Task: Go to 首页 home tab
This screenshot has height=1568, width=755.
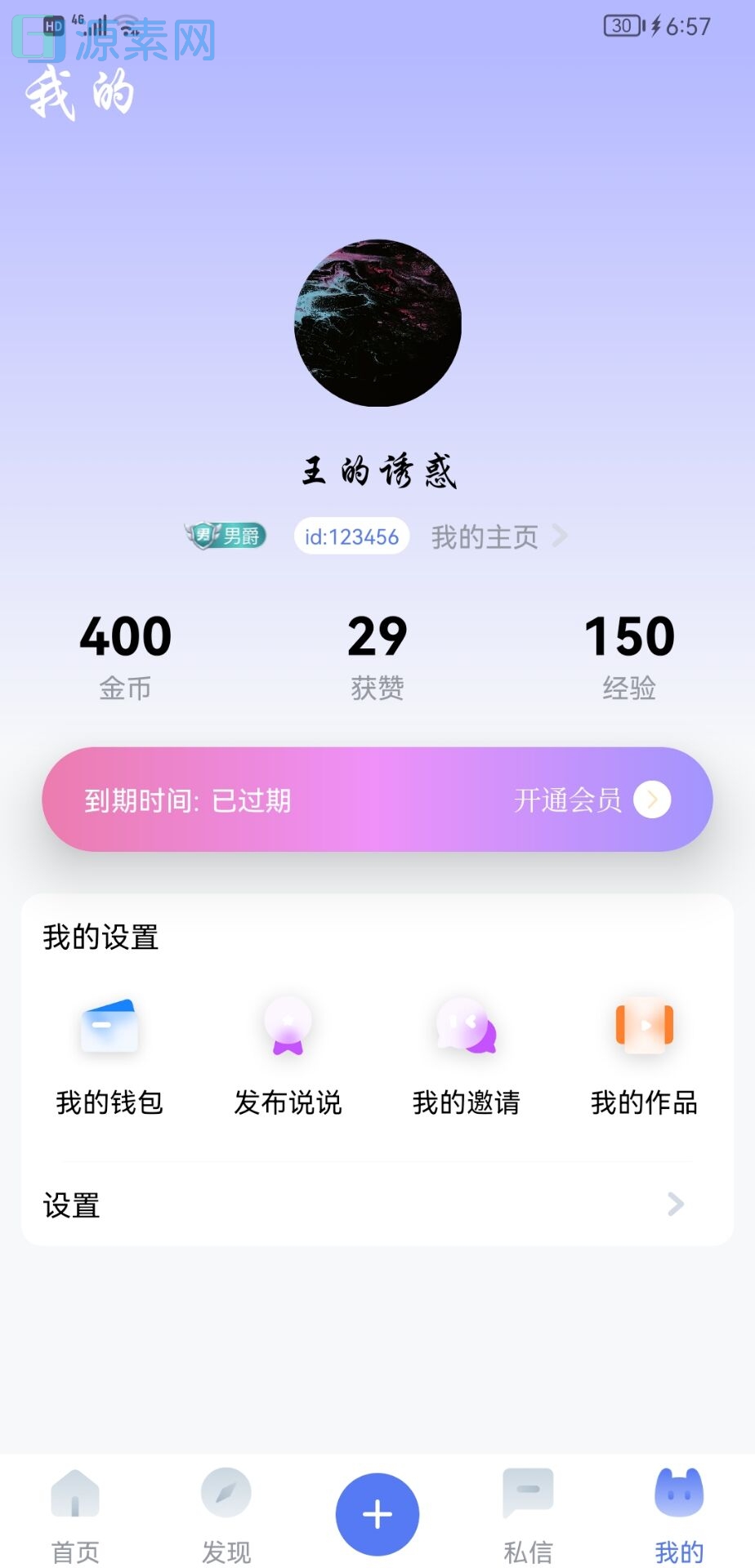Action: tap(75, 1515)
